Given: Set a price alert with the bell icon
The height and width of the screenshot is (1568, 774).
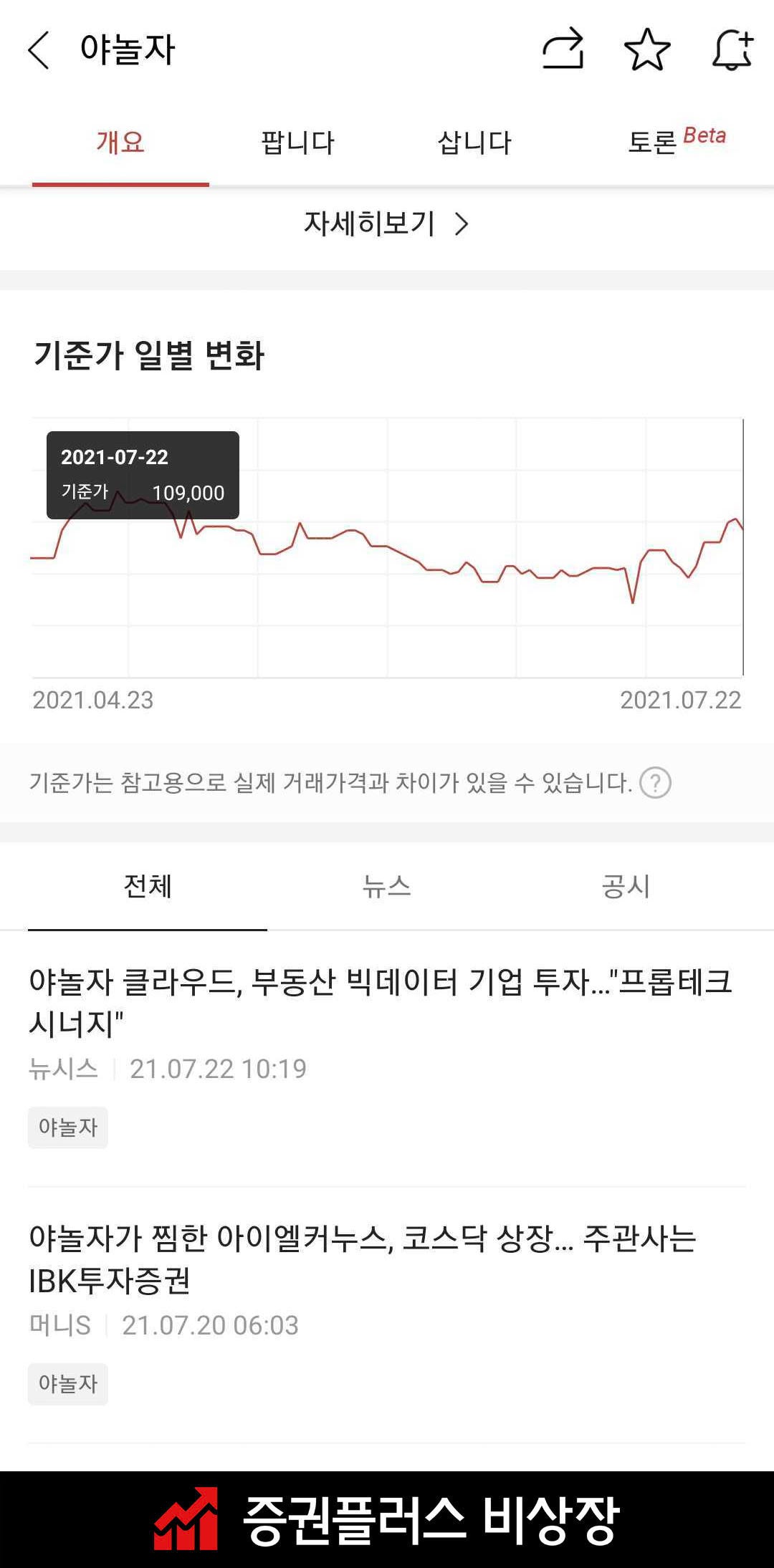Looking at the screenshot, I should click(732, 49).
